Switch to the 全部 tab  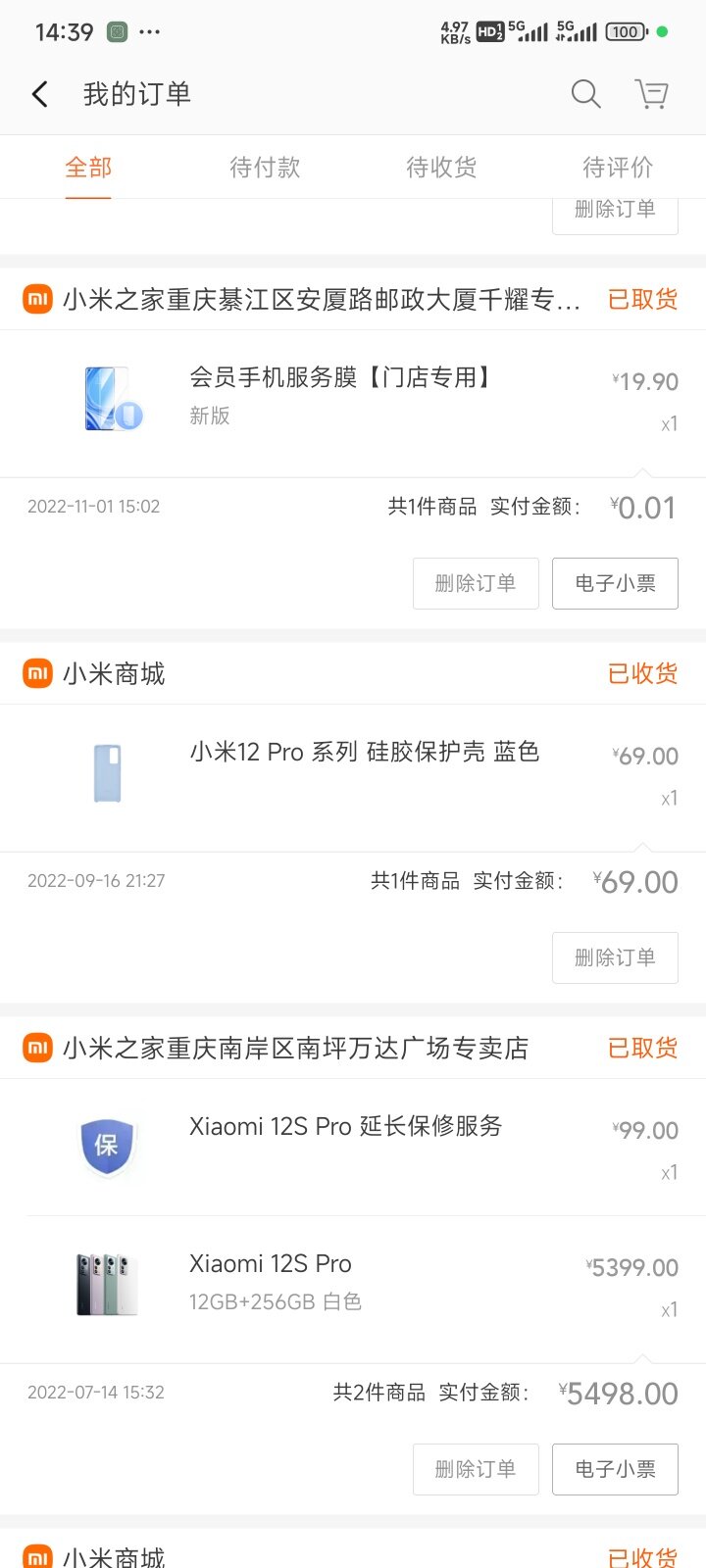point(88,168)
